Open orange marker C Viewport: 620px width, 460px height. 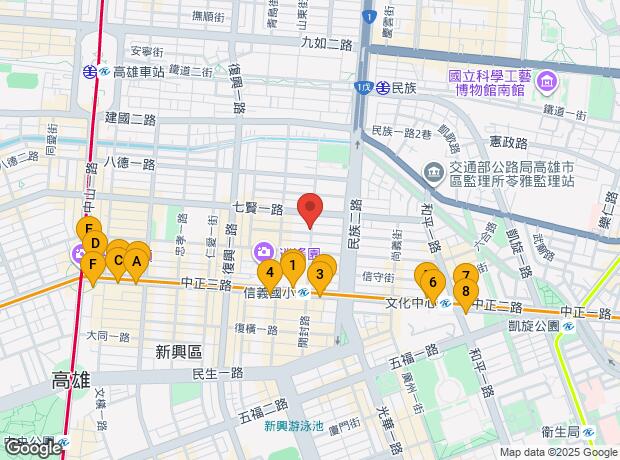coord(118,261)
